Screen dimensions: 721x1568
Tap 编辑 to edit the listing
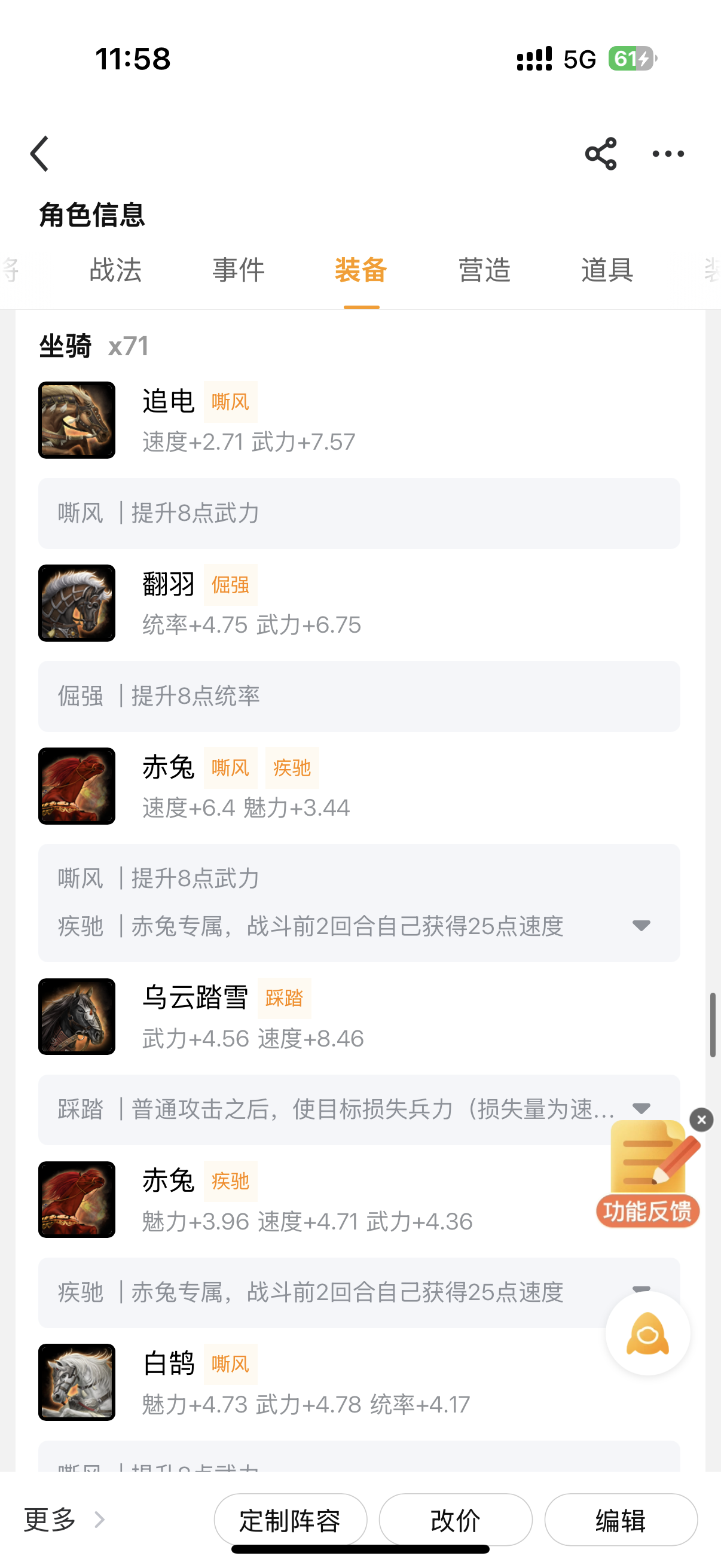click(x=621, y=1520)
